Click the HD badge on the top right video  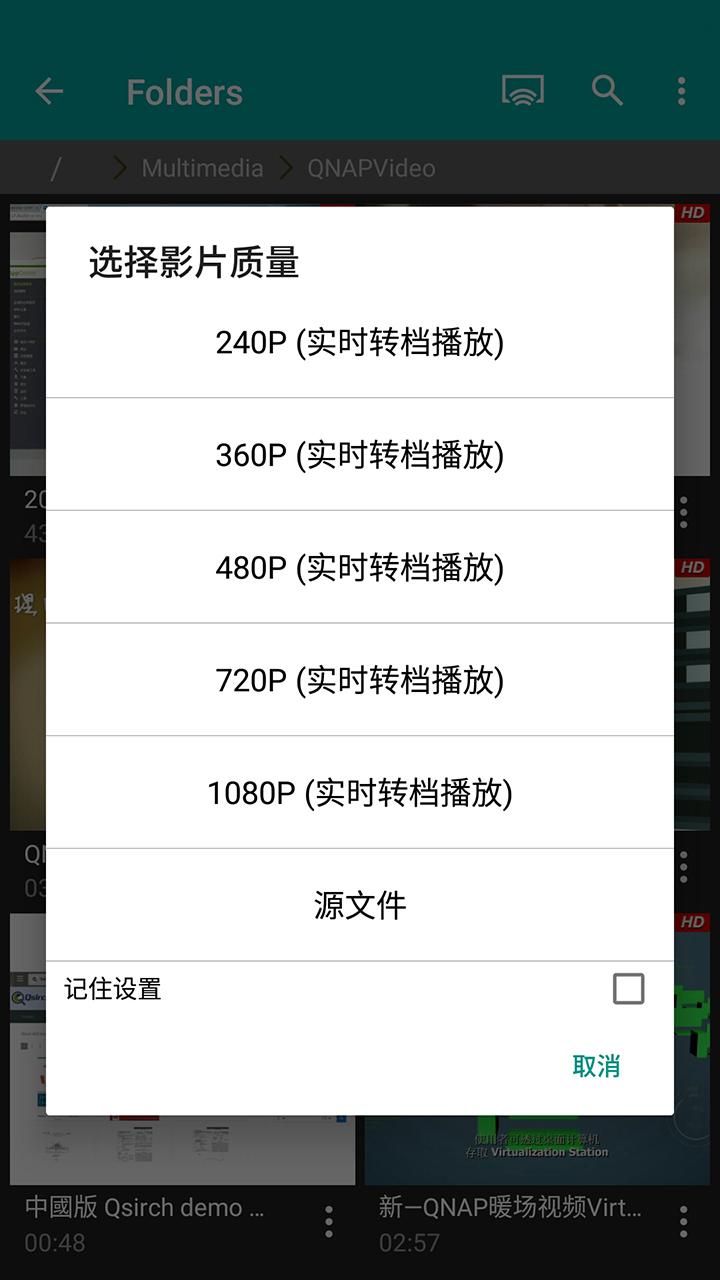tap(692, 212)
